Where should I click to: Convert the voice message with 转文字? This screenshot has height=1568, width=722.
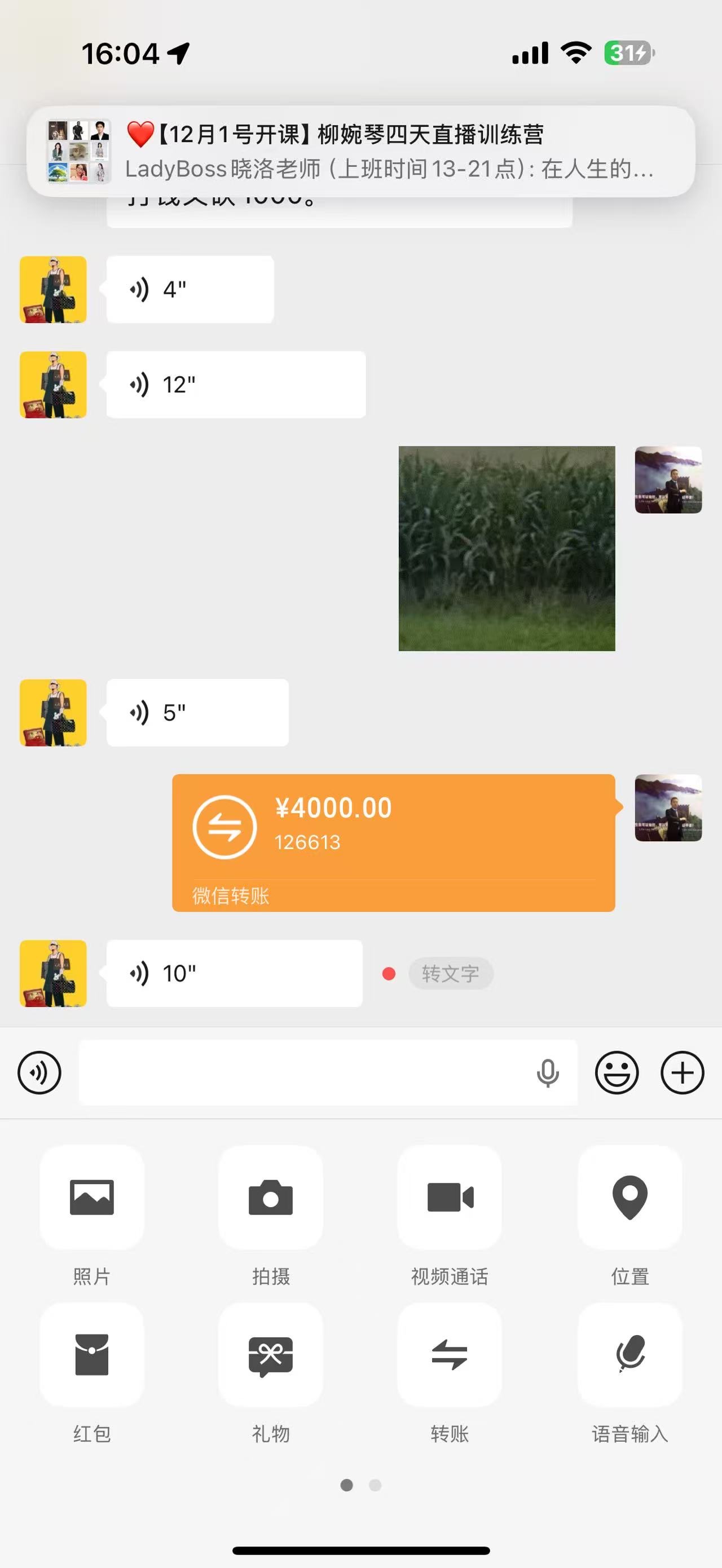tap(451, 973)
